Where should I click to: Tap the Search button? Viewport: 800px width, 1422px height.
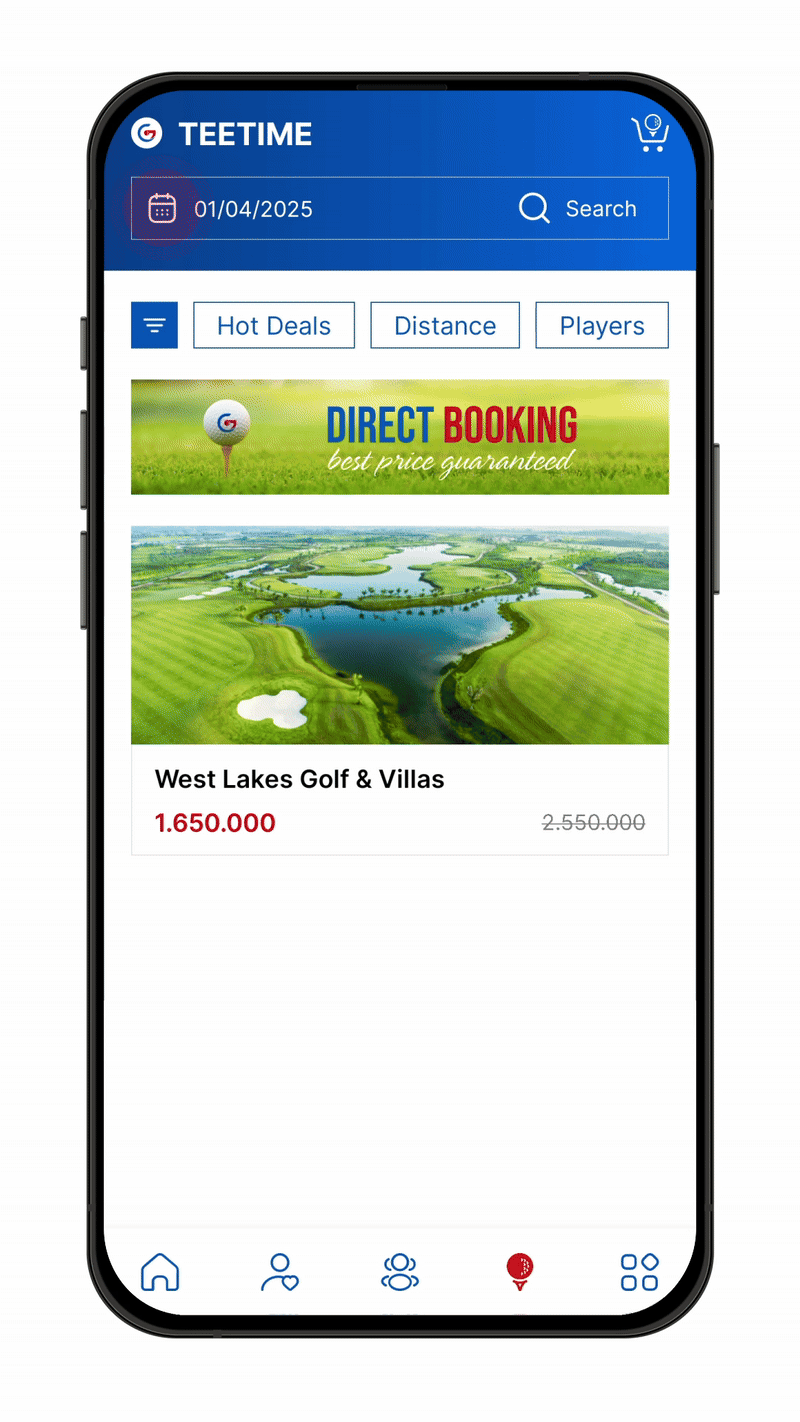(578, 208)
